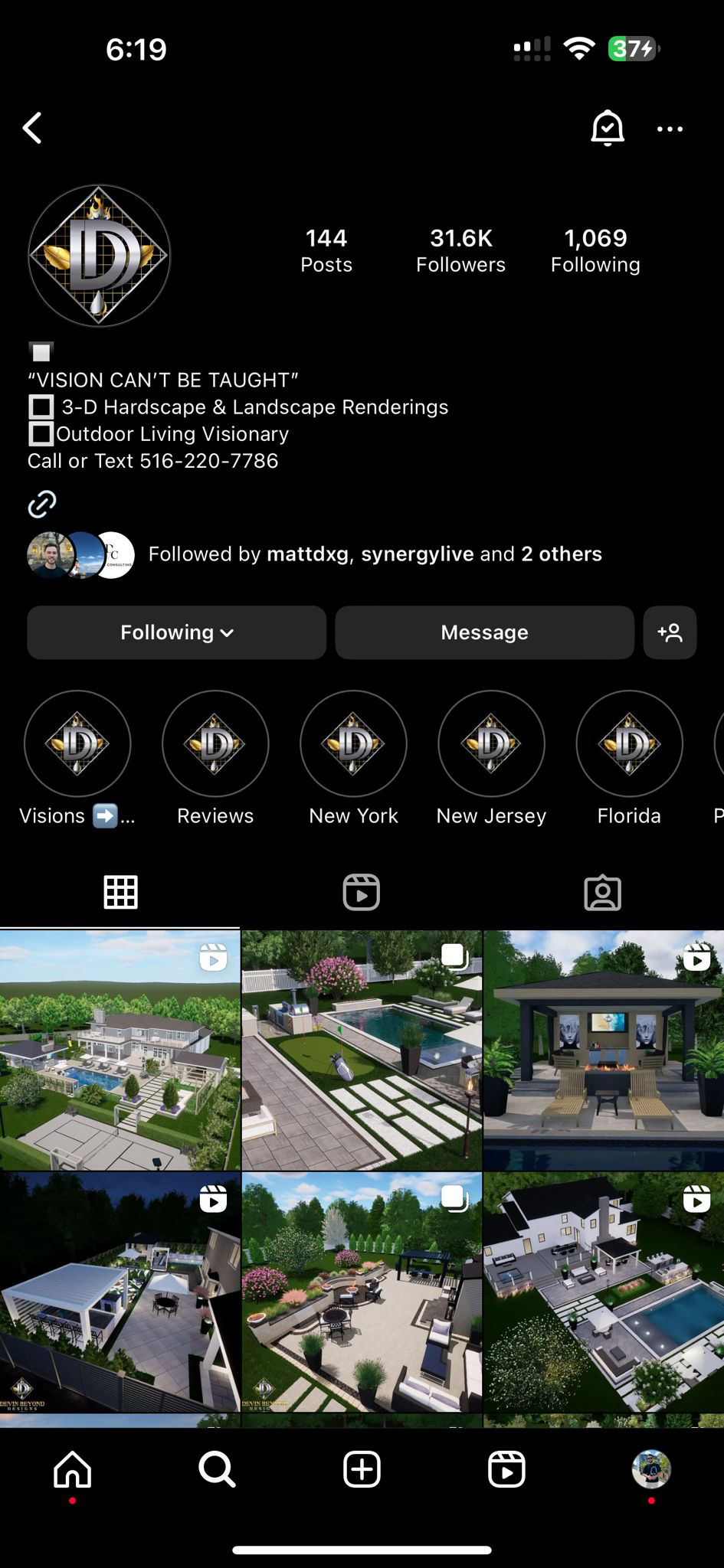Open the New York story highlight

click(x=353, y=743)
